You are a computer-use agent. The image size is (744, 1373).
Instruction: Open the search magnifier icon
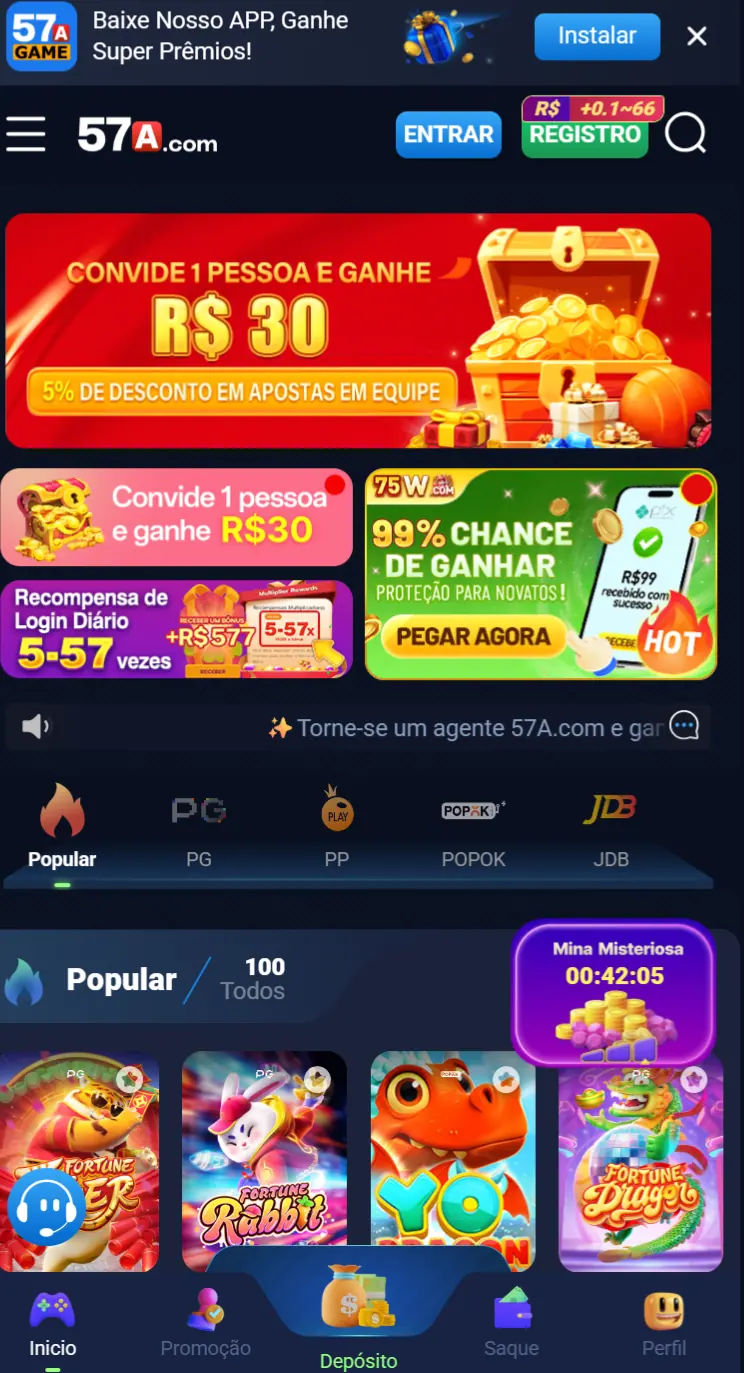pos(686,134)
